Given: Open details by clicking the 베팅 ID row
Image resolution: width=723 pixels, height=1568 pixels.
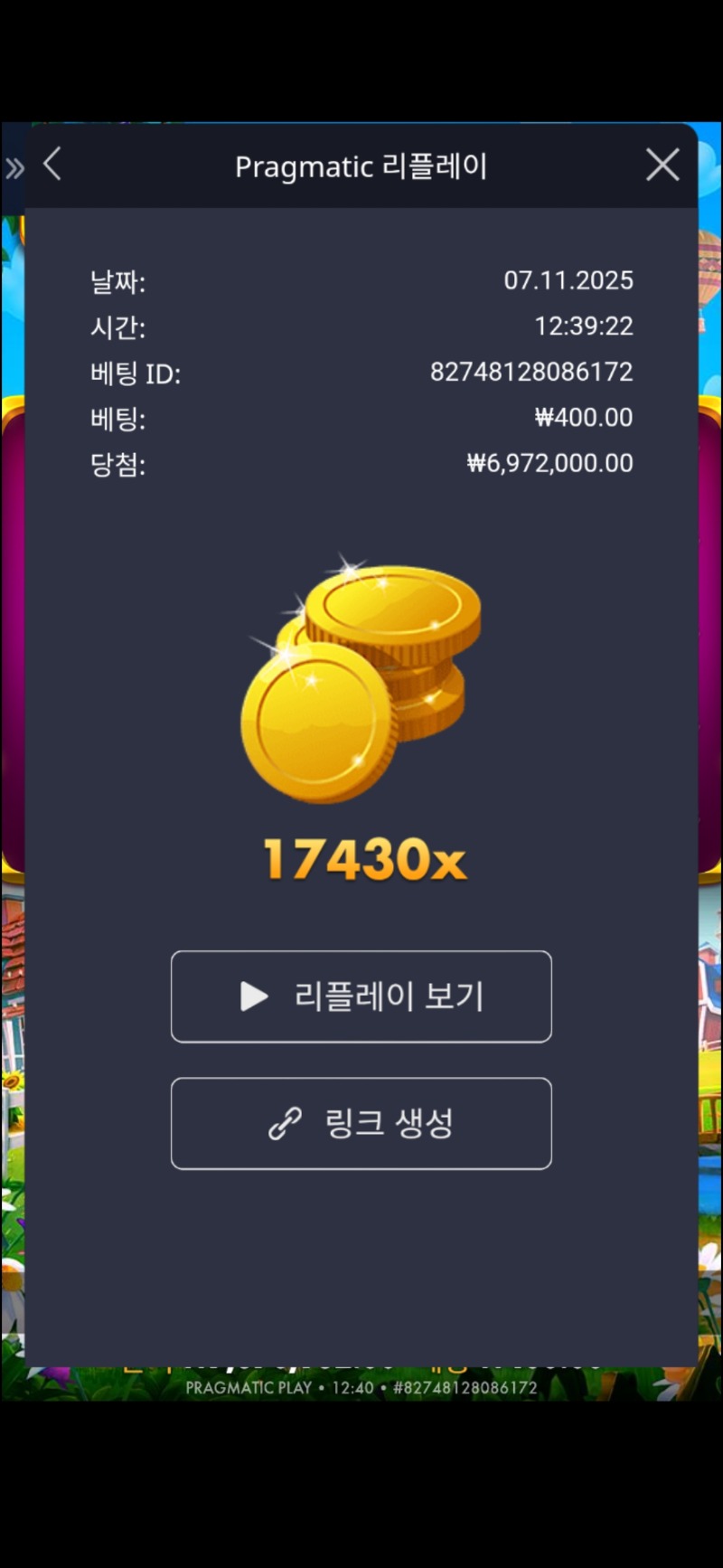Looking at the screenshot, I should pyautogui.click(x=361, y=372).
